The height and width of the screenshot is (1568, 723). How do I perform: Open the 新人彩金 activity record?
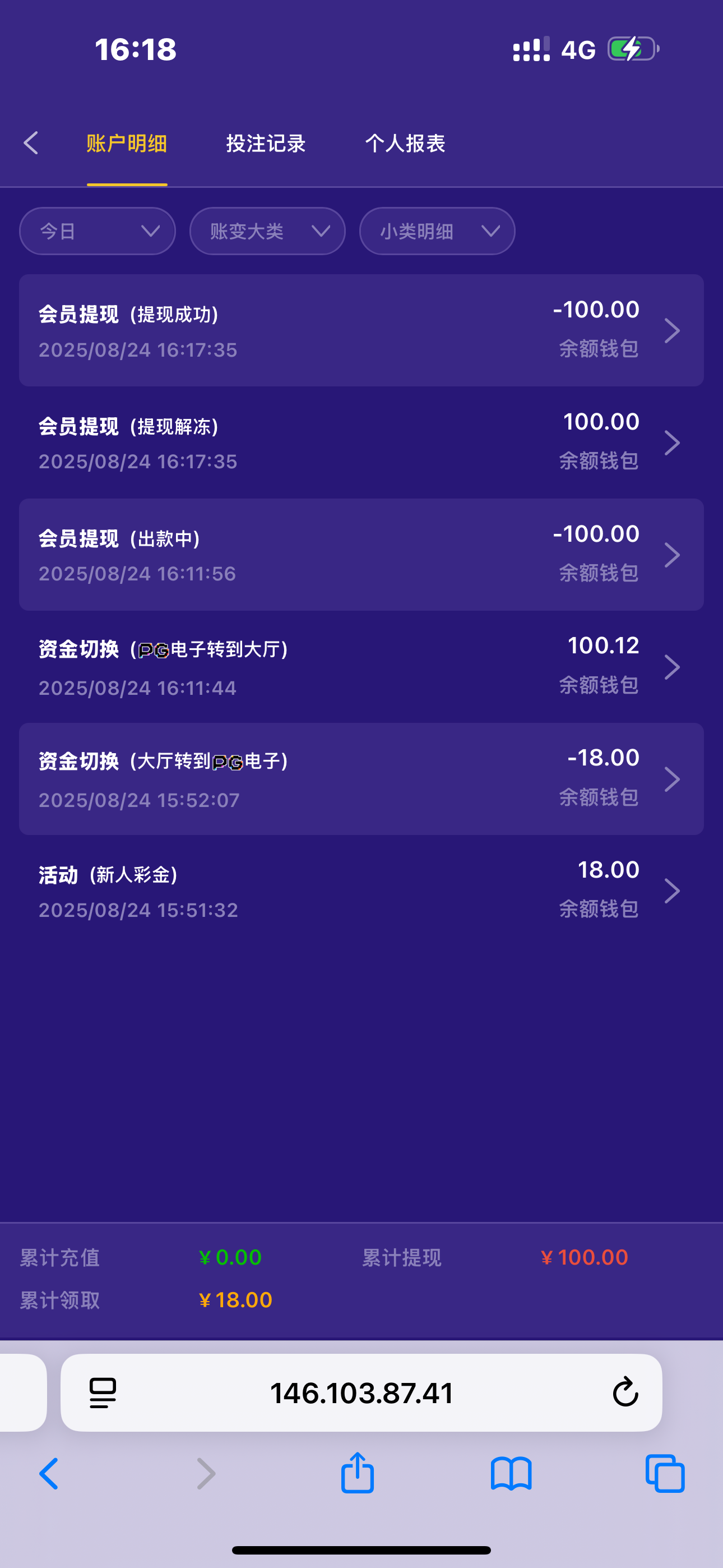coord(361,891)
